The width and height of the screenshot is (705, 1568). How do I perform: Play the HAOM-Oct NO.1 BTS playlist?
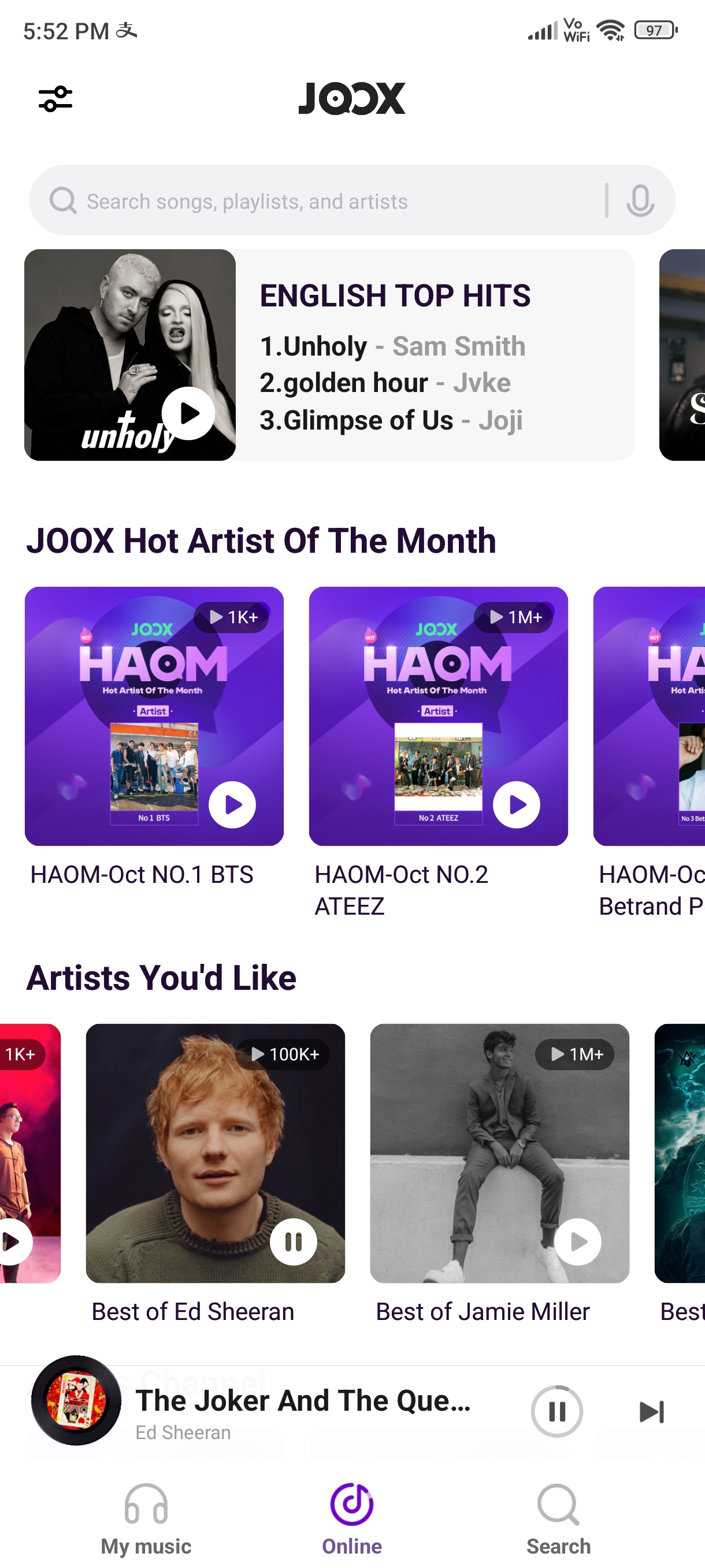(232, 805)
